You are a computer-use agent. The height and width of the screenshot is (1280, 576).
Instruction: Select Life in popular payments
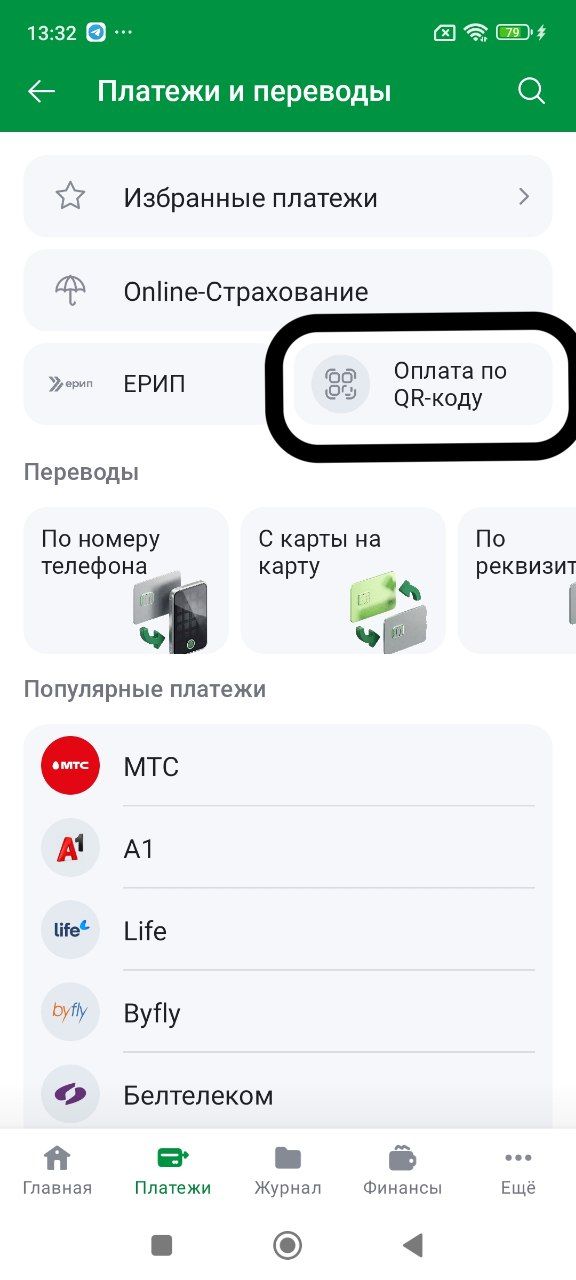288,930
